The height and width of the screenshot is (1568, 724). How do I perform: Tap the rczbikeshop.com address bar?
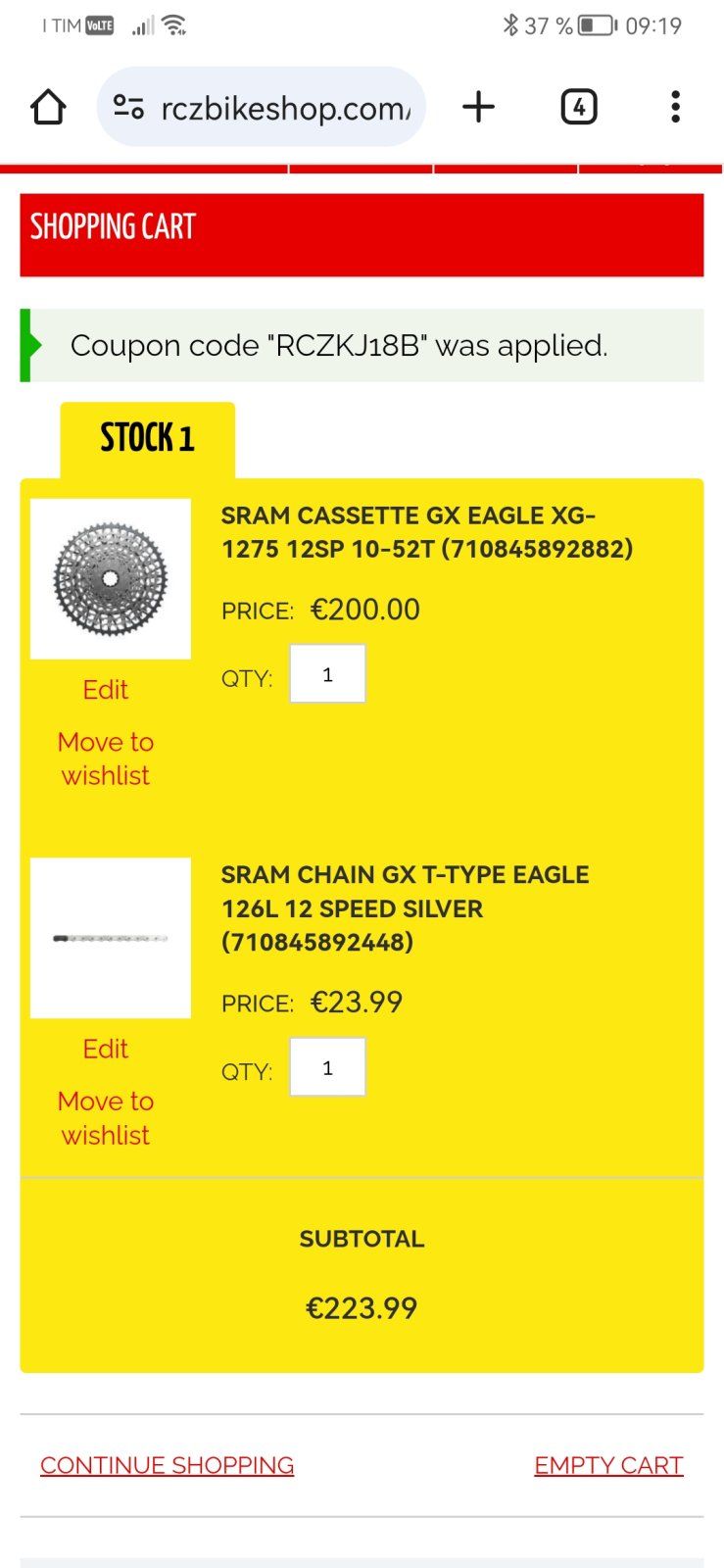[284, 108]
